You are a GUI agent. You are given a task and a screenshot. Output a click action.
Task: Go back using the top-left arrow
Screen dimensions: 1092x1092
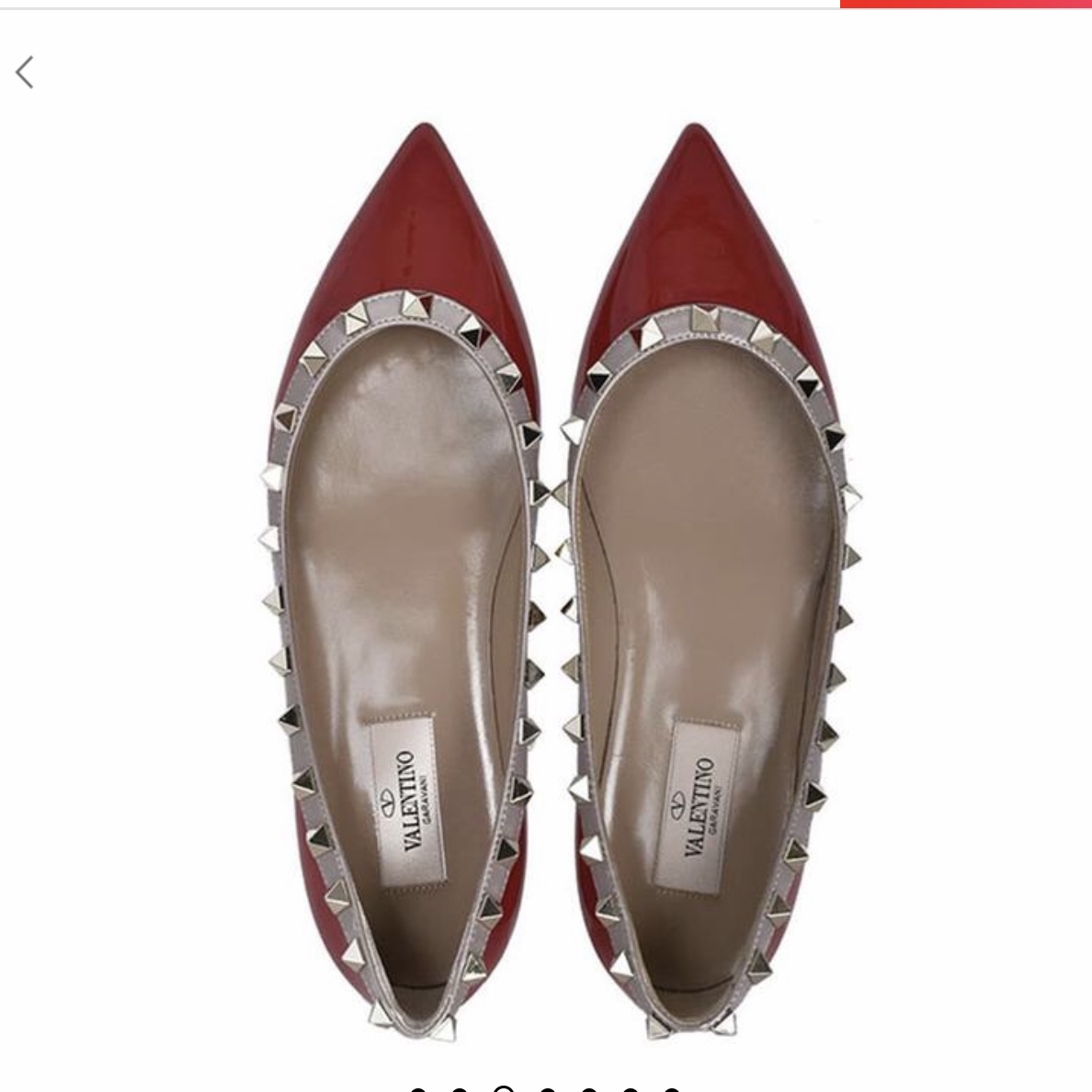[x=25, y=72]
